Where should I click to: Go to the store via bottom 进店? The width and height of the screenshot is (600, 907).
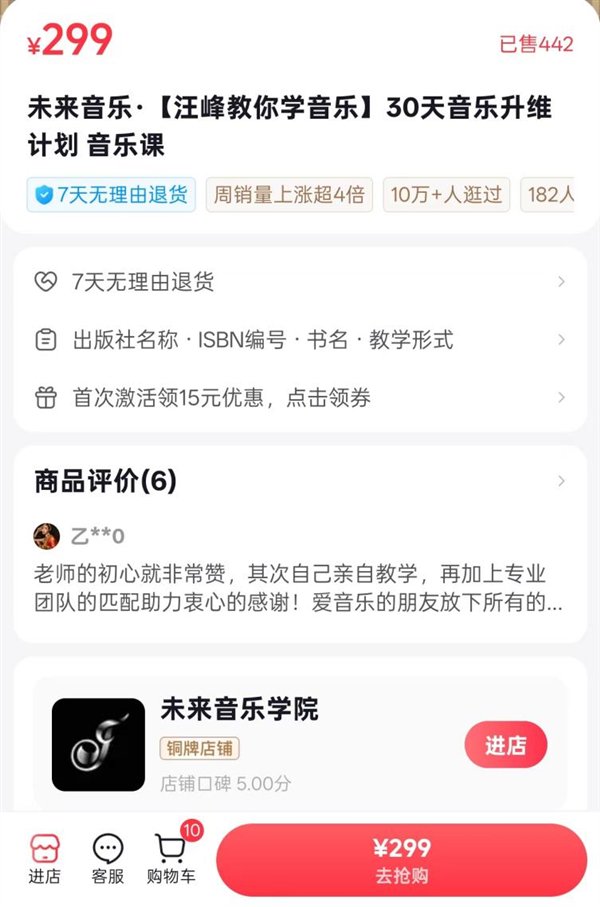tap(45, 859)
